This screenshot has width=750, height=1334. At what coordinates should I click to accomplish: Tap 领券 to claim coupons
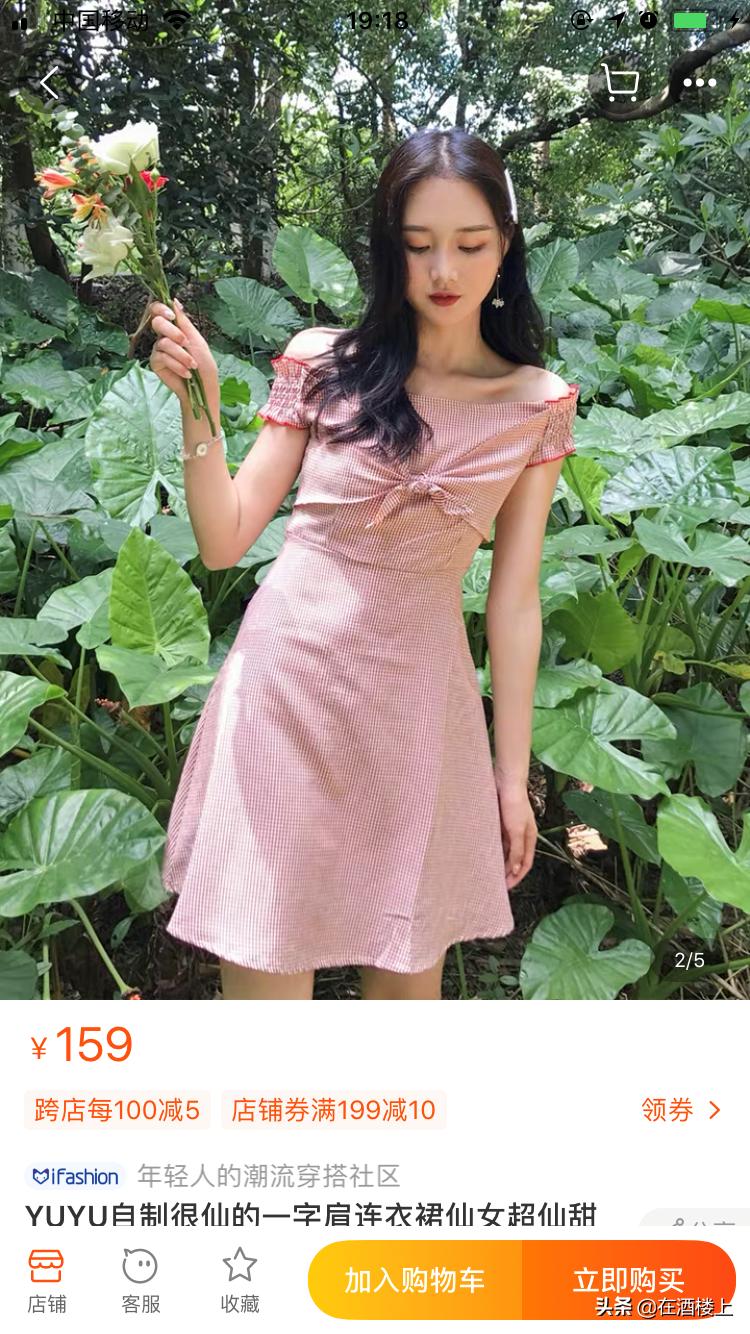680,1110
